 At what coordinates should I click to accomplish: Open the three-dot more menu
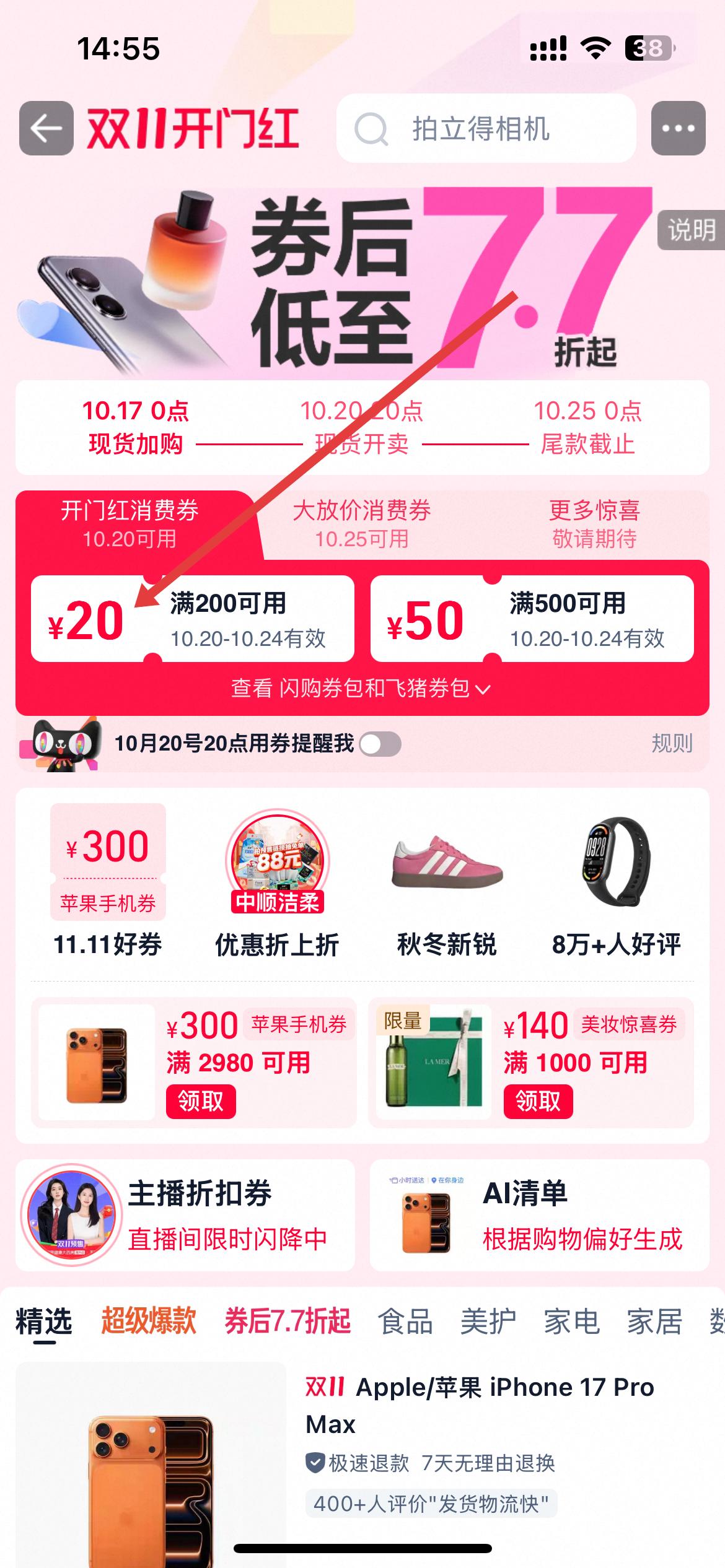(x=678, y=128)
